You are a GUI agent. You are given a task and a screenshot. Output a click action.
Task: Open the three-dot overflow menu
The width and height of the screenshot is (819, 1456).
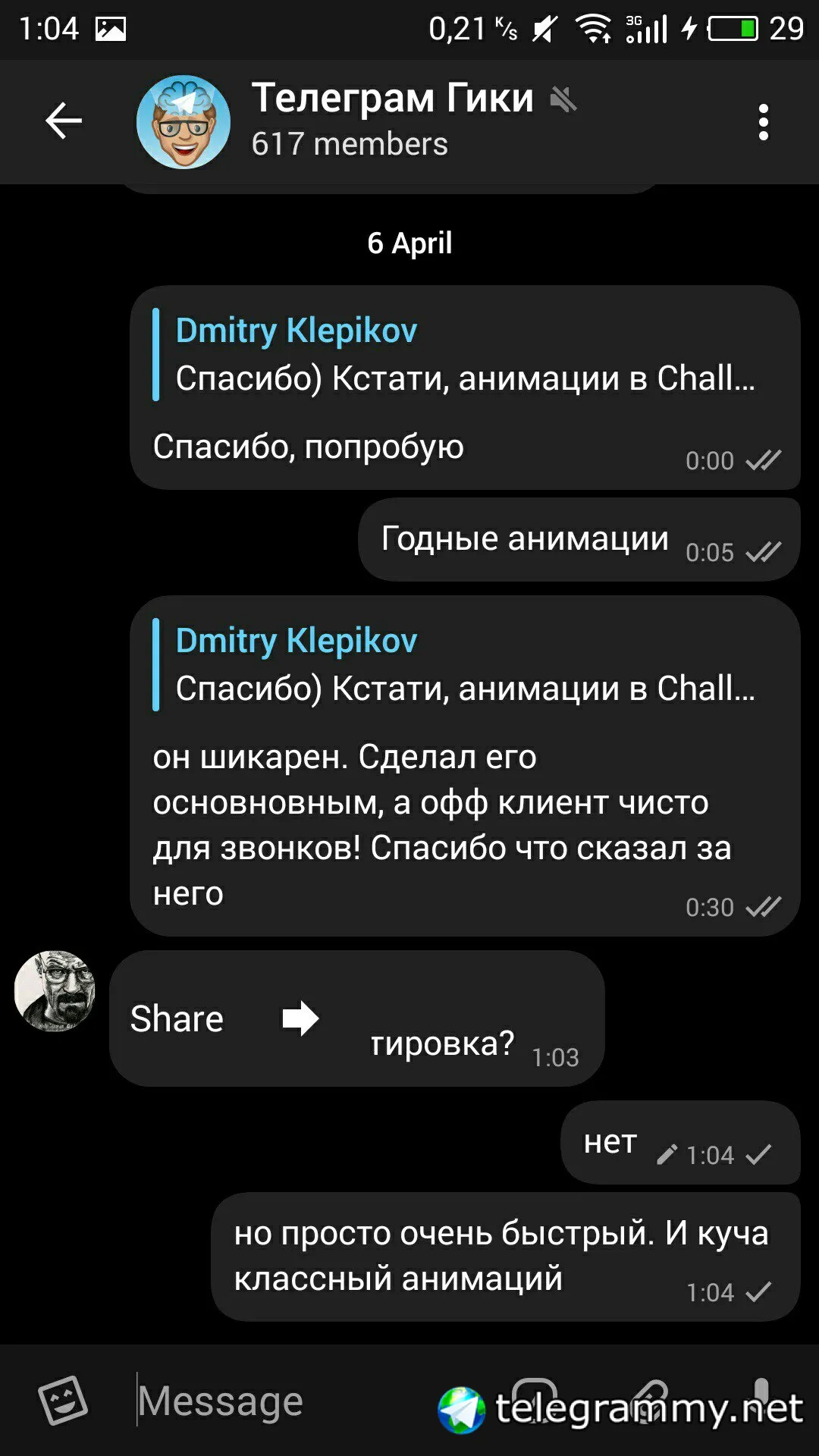(763, 122)
